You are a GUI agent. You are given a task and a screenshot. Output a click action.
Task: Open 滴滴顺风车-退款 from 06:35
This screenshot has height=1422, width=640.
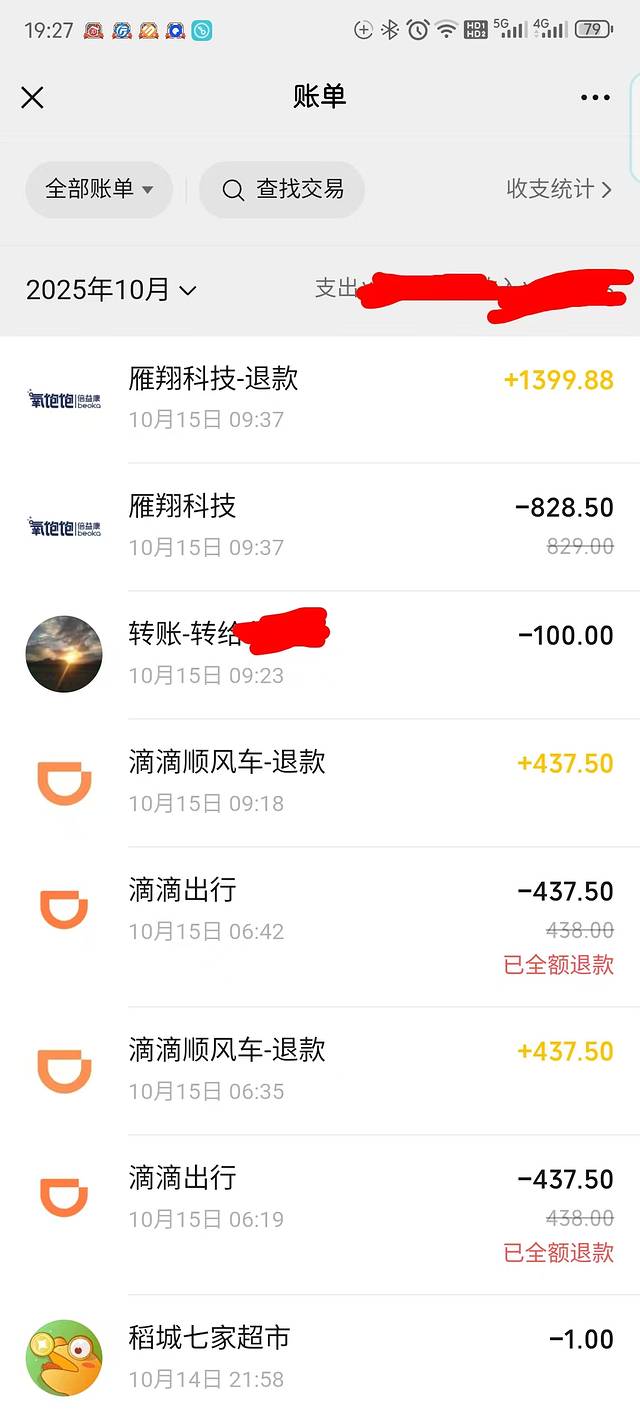pyautogui.click(x=320, y=1071)
